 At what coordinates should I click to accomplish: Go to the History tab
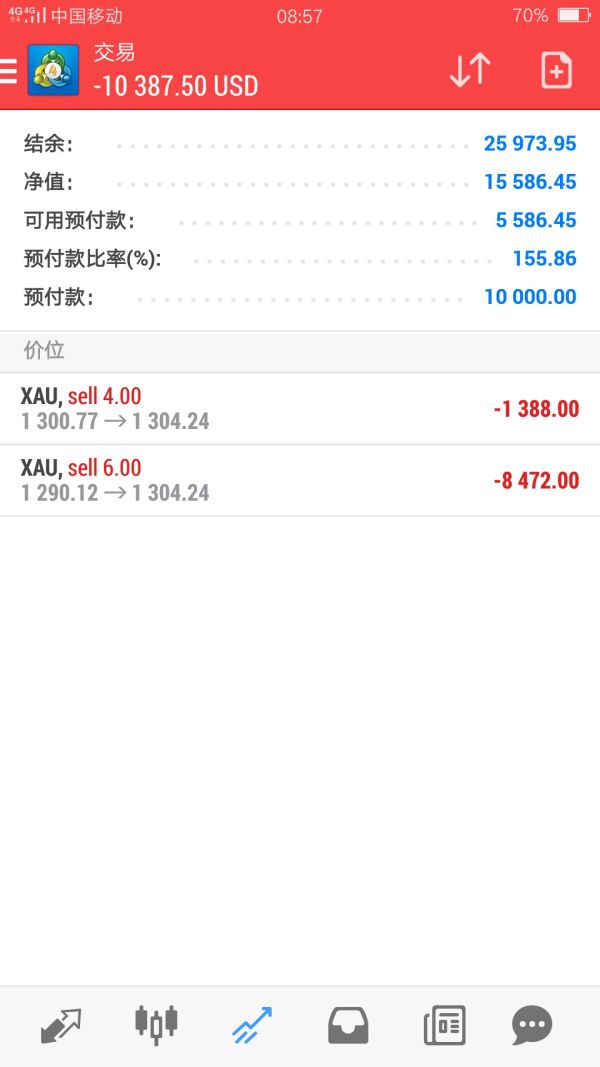[348, 1026]
